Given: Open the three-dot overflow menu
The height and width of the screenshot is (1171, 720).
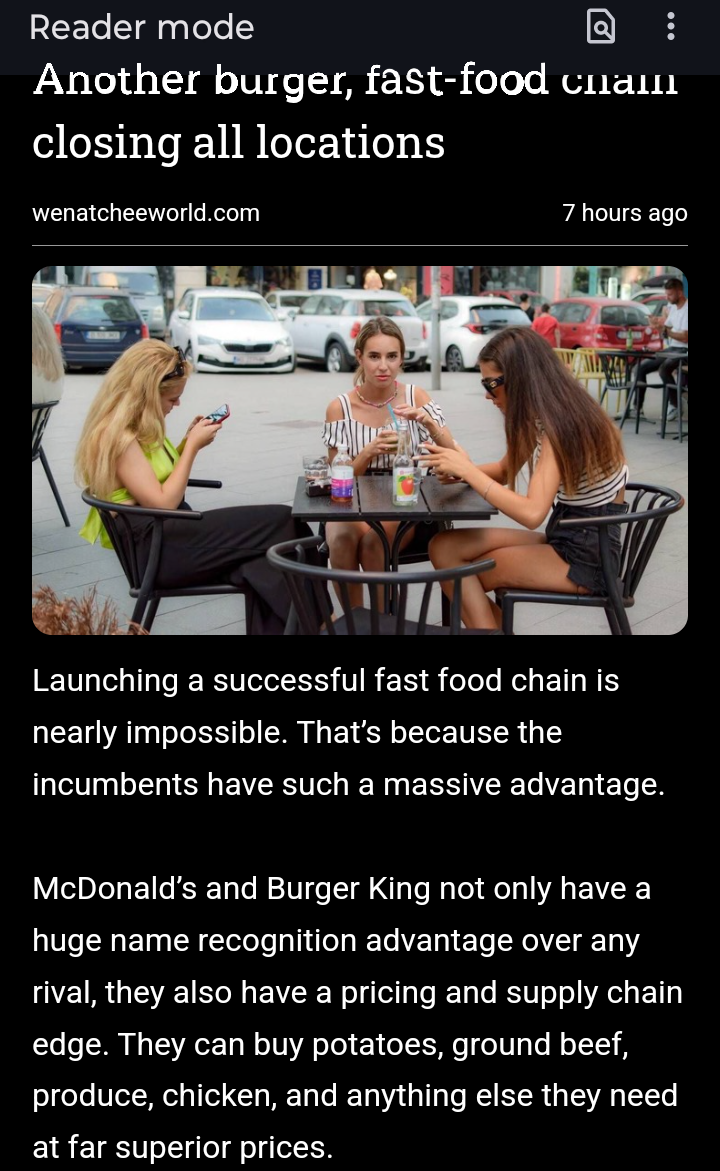Looking at the screenshot, I should pos(670,27).
